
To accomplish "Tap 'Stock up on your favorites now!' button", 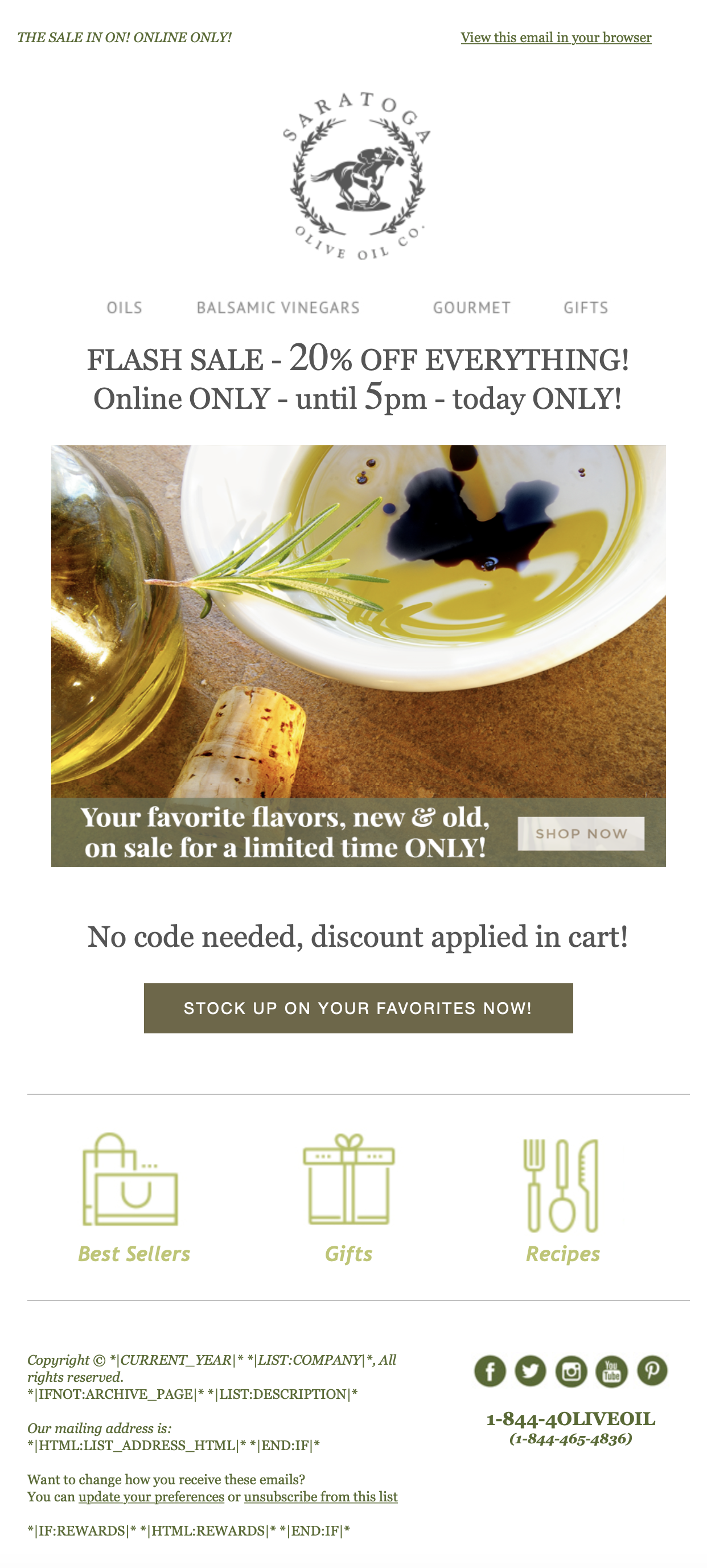I will 357,1008.
